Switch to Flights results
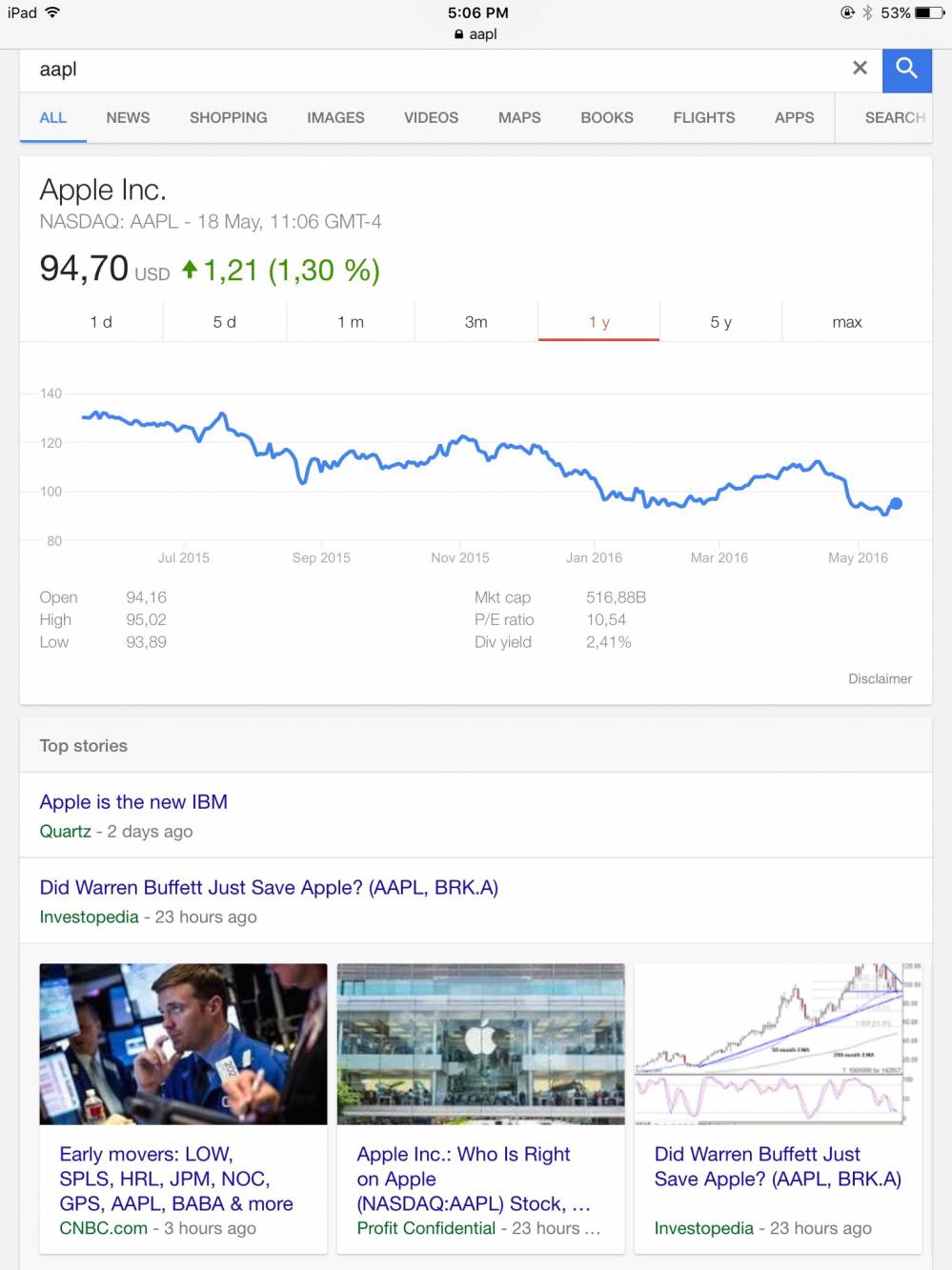Image resolution: width=952 pixels, height=1270 pixels. point(703,118)
